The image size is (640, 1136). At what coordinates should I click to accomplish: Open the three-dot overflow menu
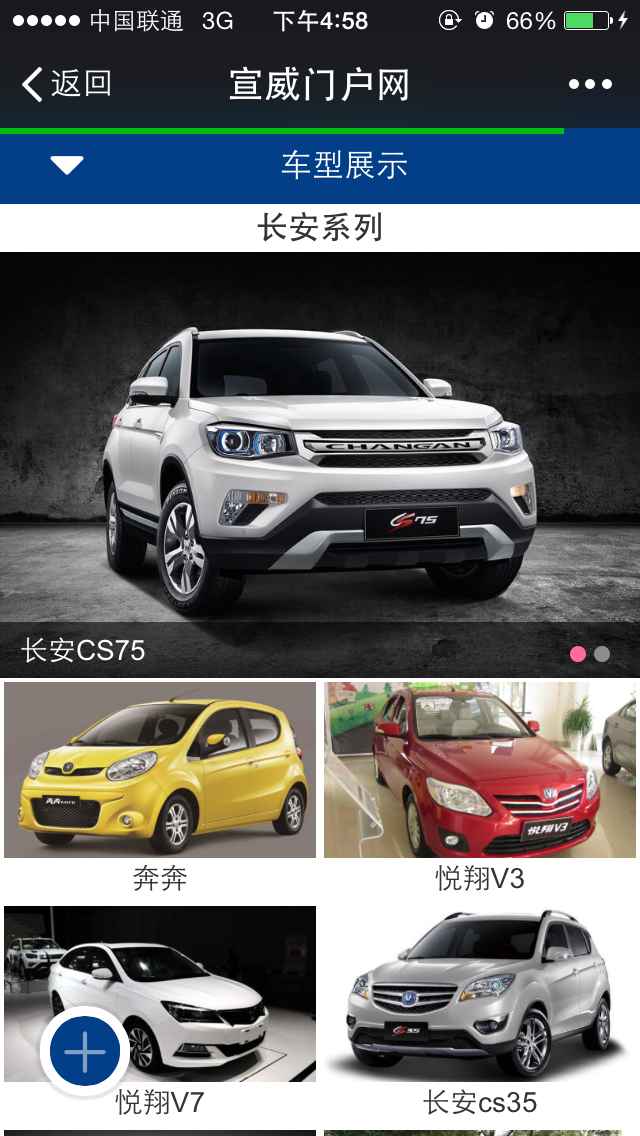pos(590,84)
